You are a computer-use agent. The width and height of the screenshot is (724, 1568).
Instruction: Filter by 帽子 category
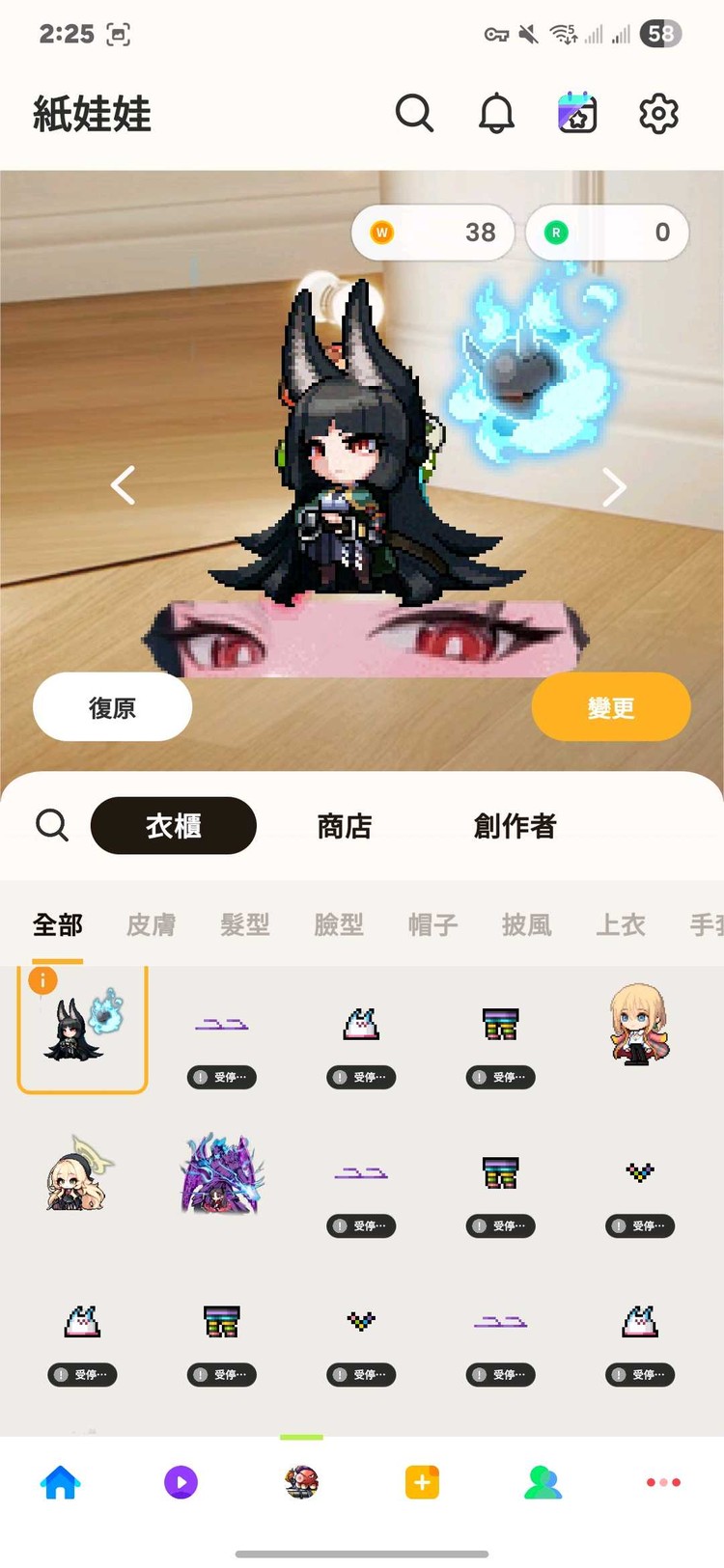point(432,924)
